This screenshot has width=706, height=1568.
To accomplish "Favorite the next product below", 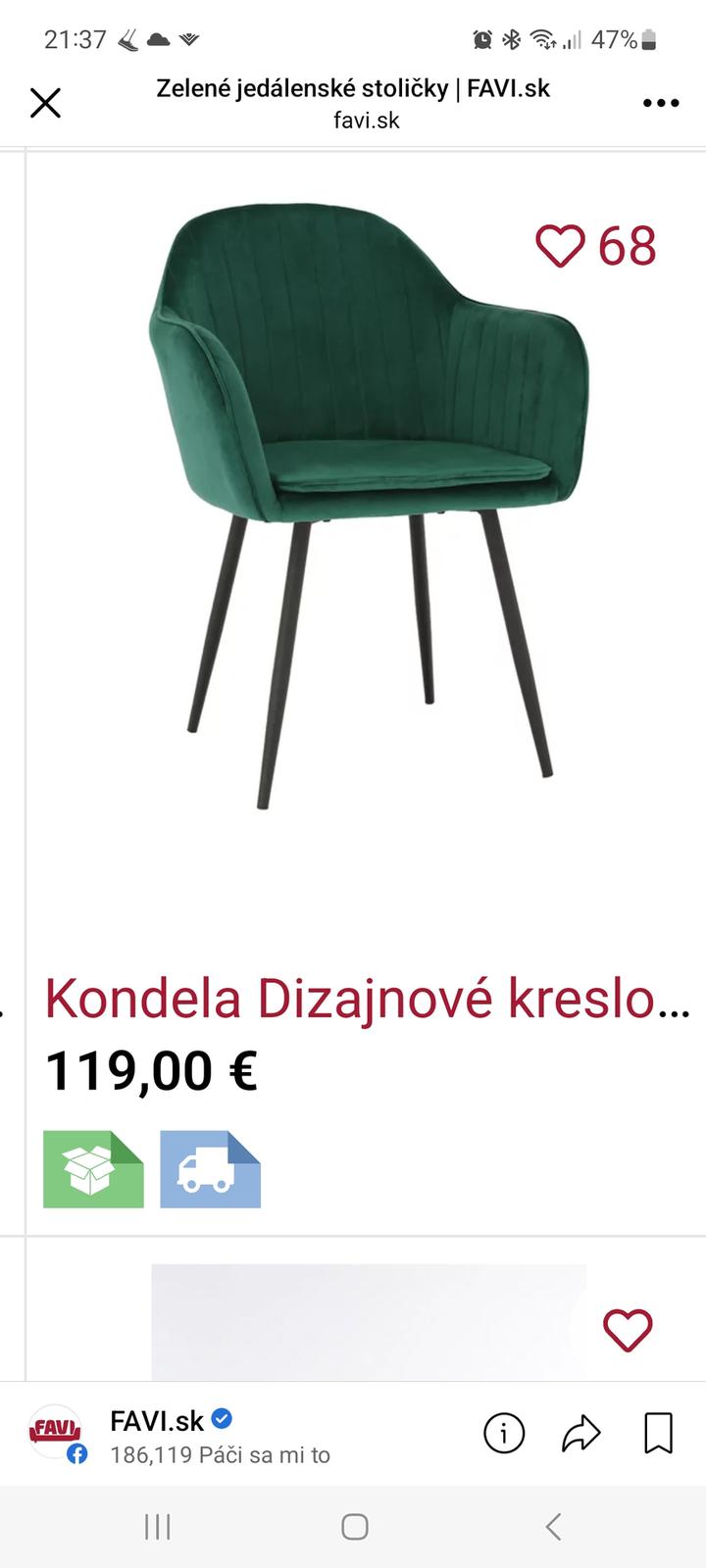I will (x=627, y=1330).
